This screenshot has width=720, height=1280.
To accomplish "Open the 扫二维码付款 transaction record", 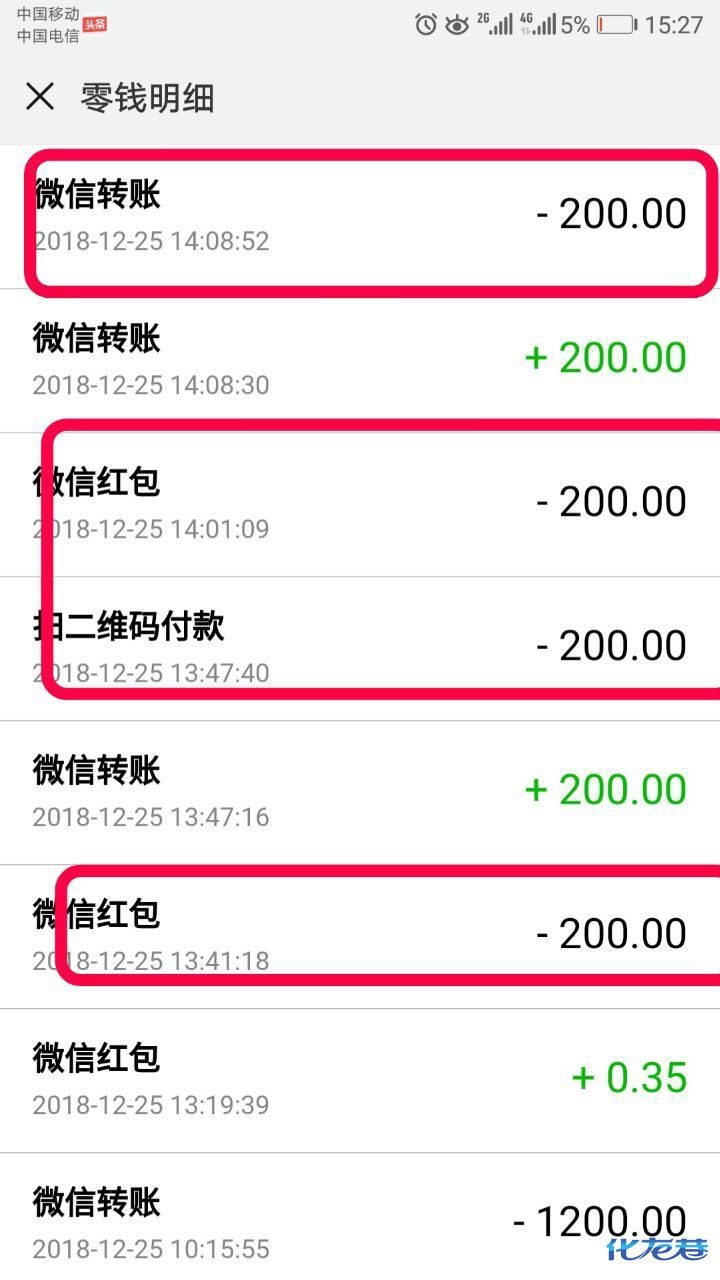I will click(x=360, y=645).
